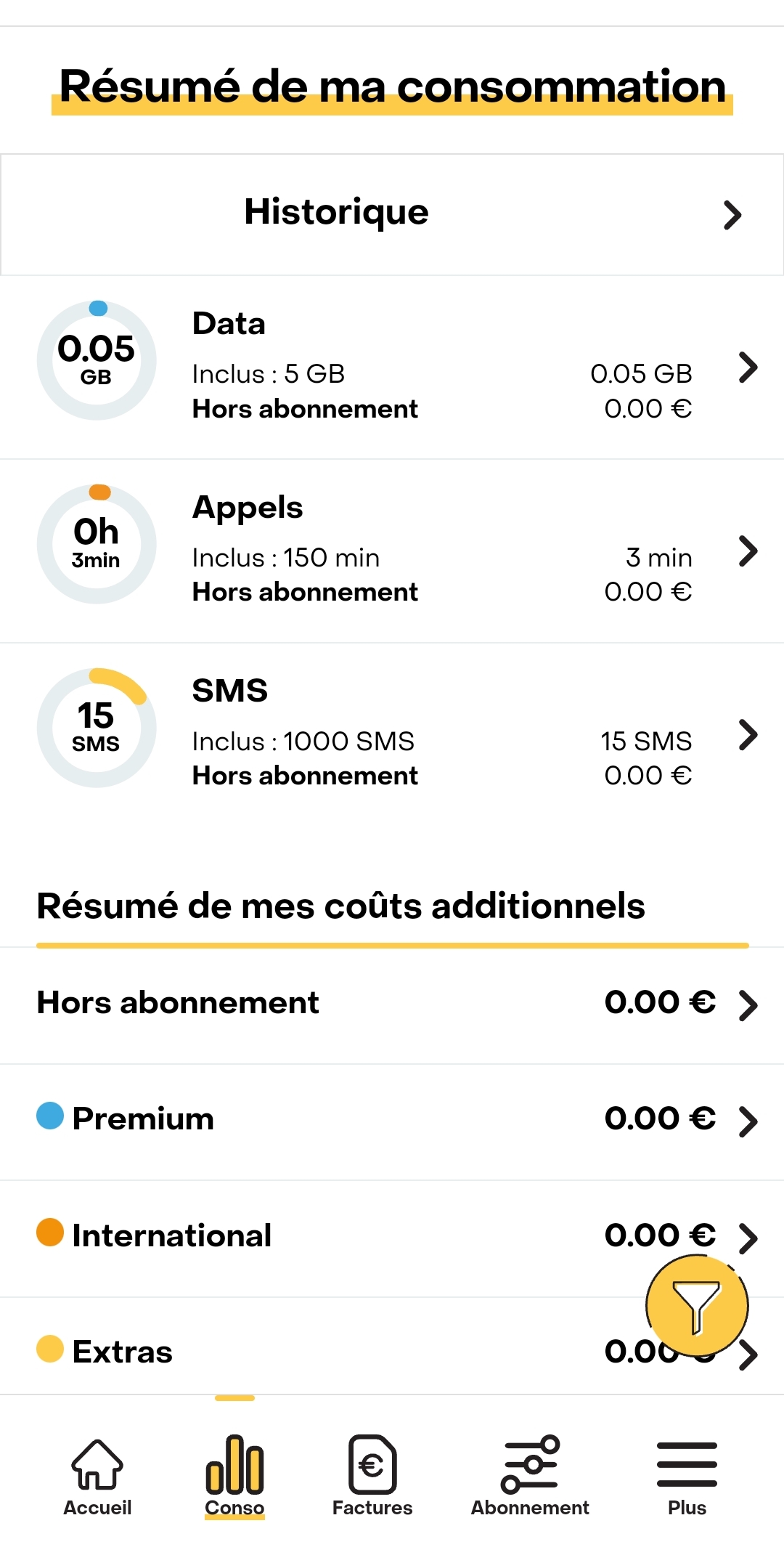Tap the yellow filter floating button
This screenshot has height=1555, width=784.
coord(697,1306)
